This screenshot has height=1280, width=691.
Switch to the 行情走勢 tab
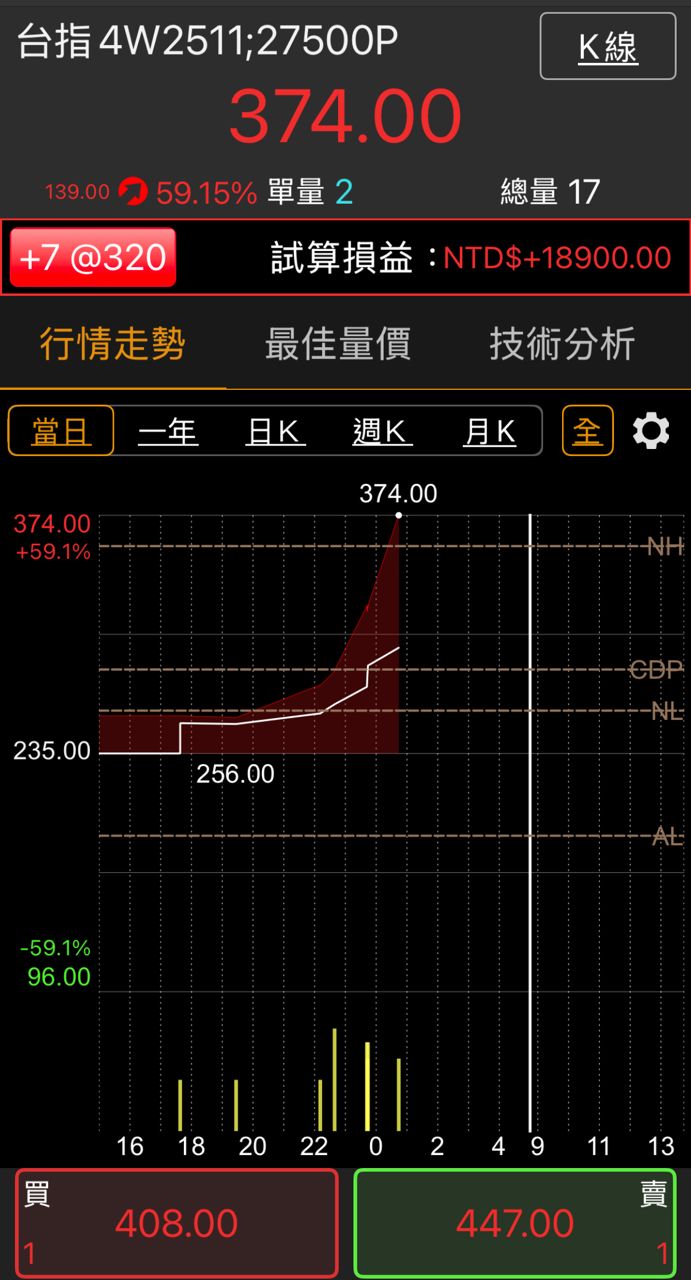pyautogui.click(x=113, y=344)
